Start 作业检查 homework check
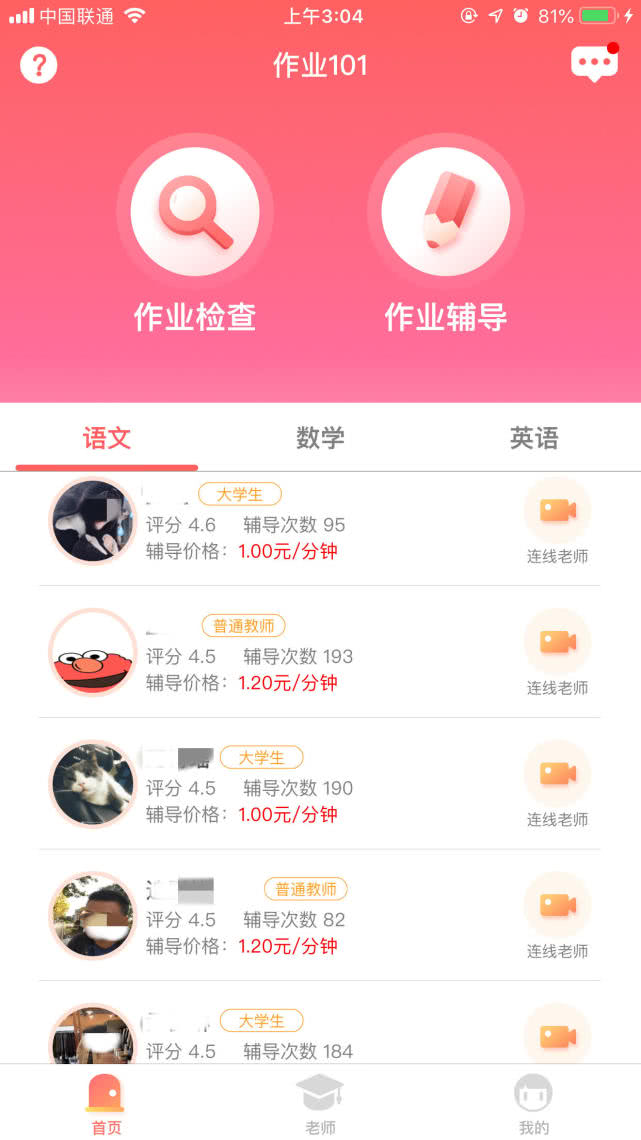Viewport: 641px width, 1140px height. pyautogui.click(x=195, y=212)
